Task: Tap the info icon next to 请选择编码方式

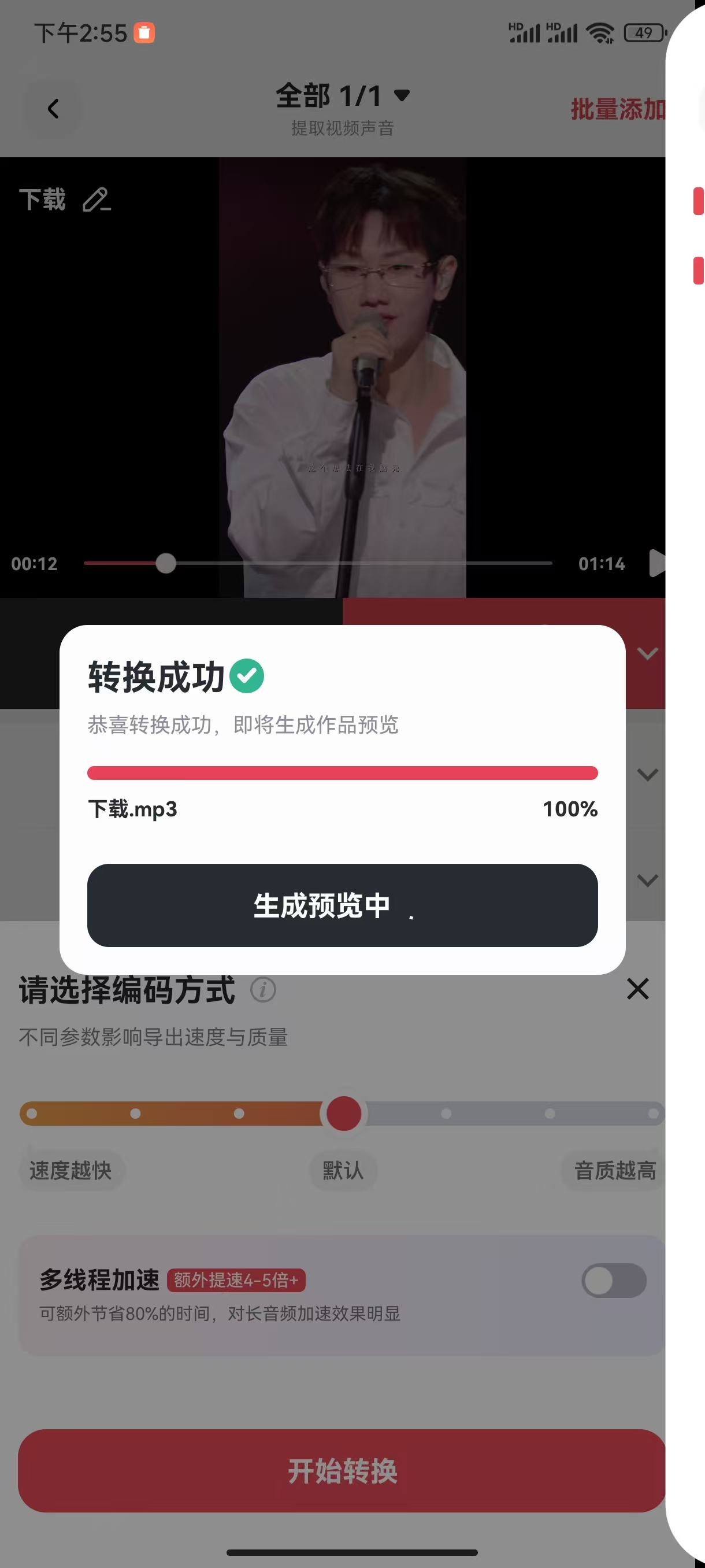Action: tap(264, 990)
